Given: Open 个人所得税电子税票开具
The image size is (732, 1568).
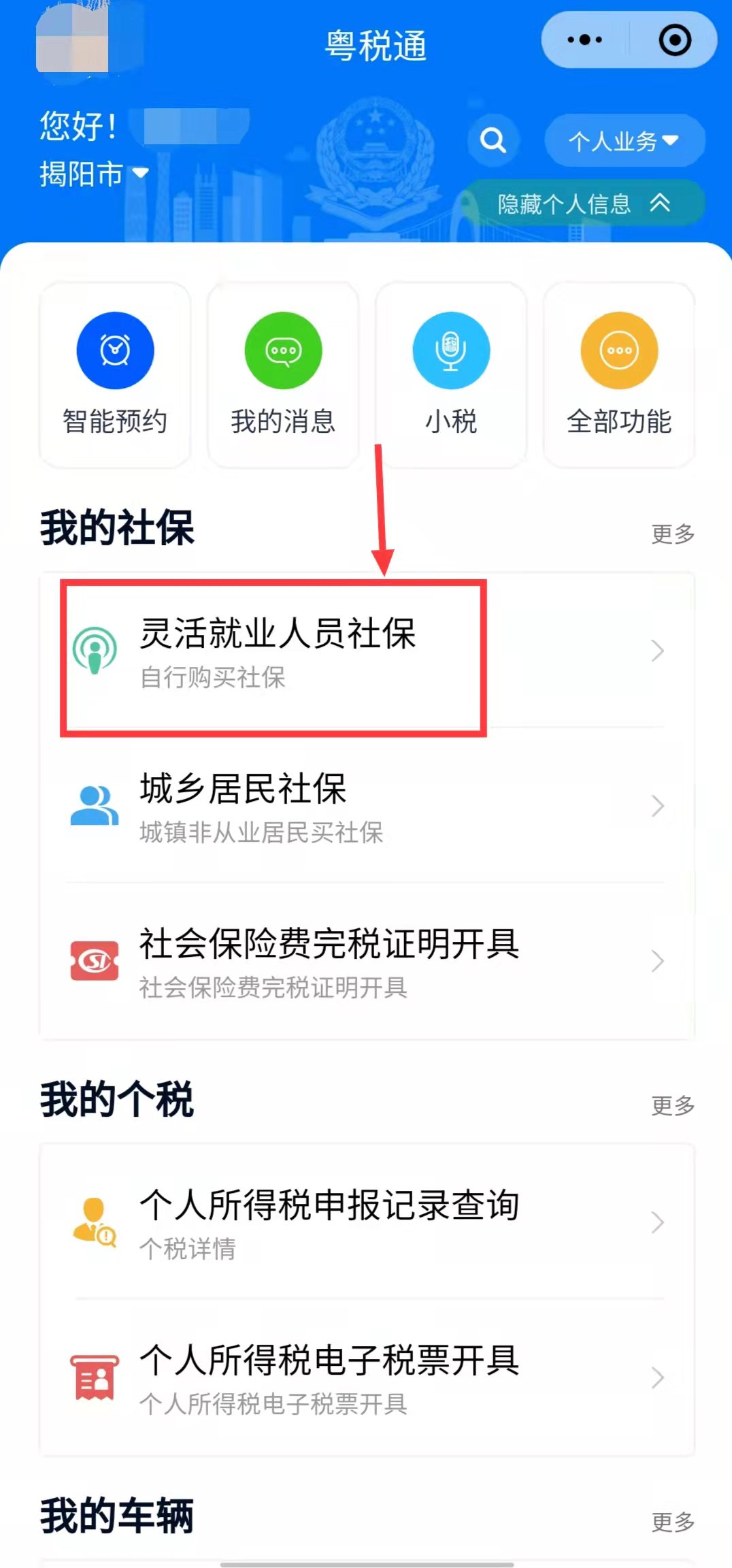Looking at the screenshot, I should (366, 1378).
